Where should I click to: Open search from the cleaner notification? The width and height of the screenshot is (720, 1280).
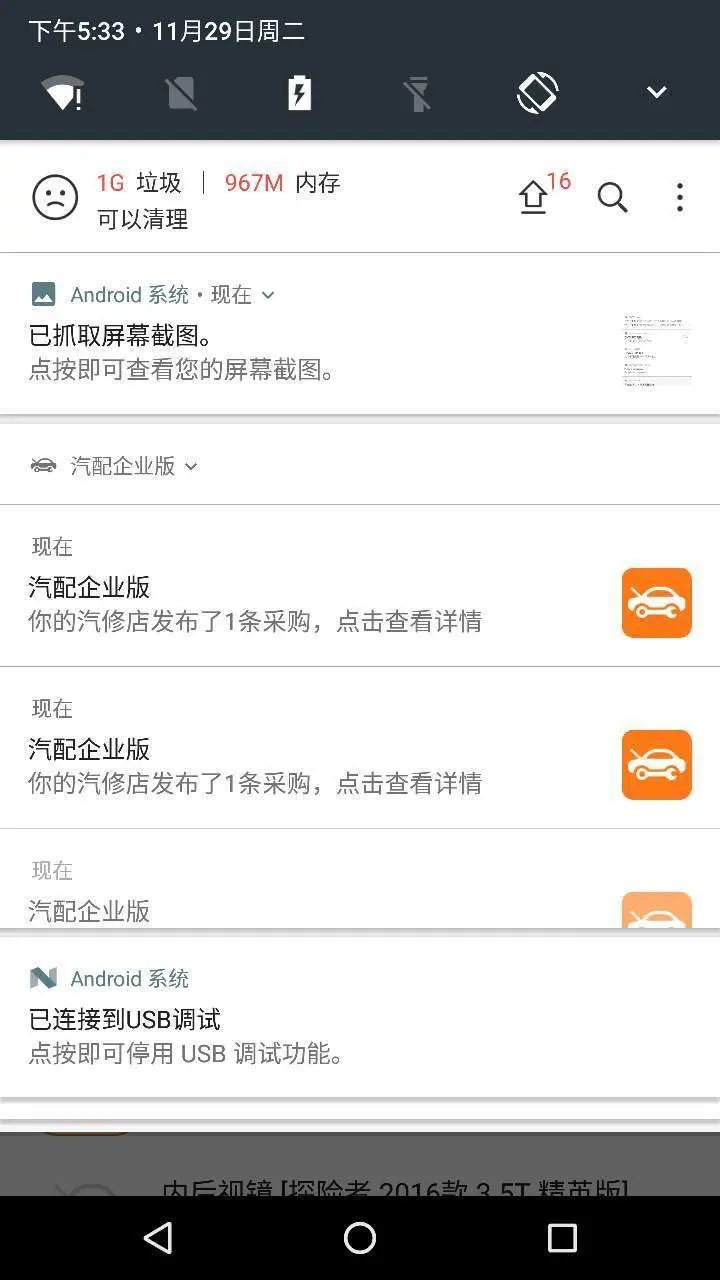(612, 198)
